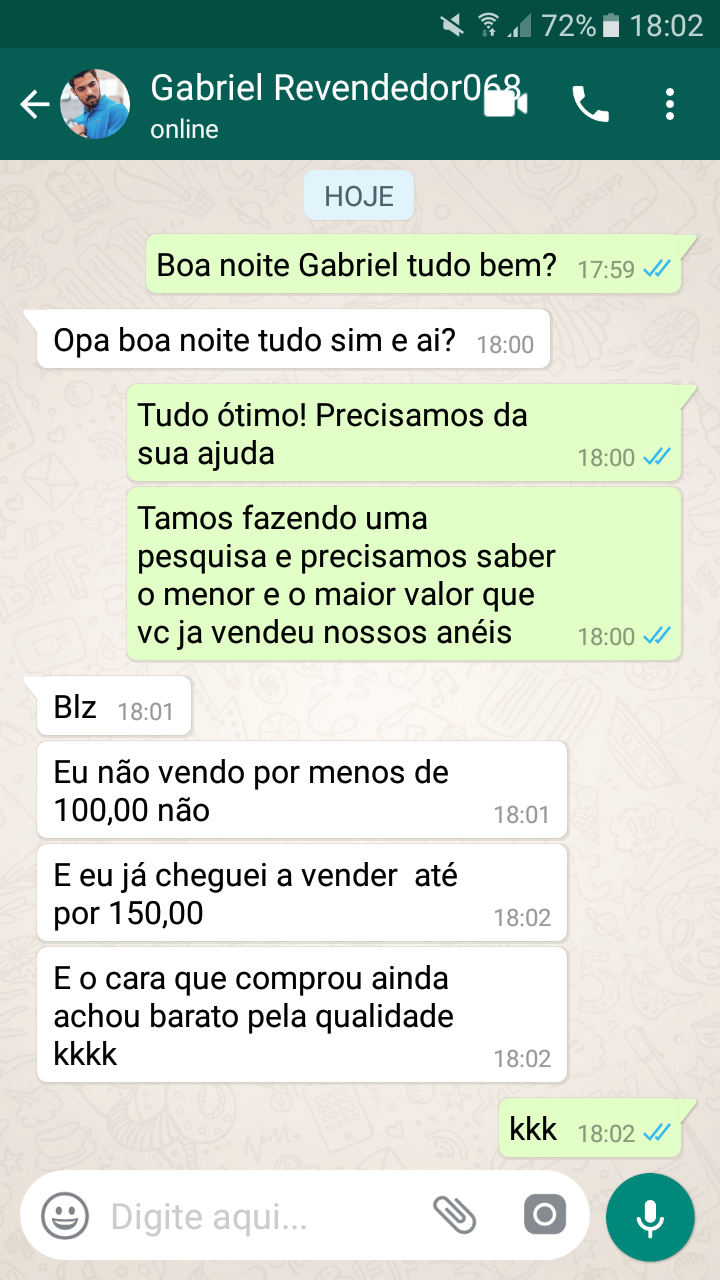Start a voice call with Gabriel
Image resolution: width=720 pixels, height=1280 pixels.
pos(590,104)
